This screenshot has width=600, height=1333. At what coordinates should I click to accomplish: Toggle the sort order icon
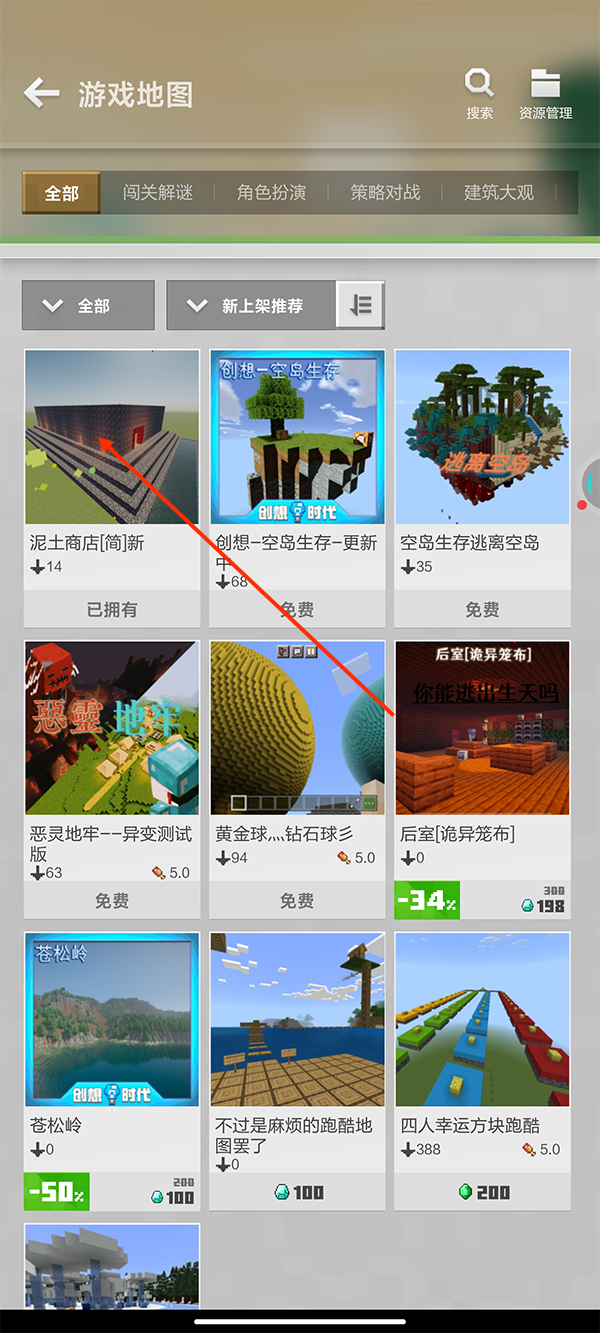click(x=361, y=305)
